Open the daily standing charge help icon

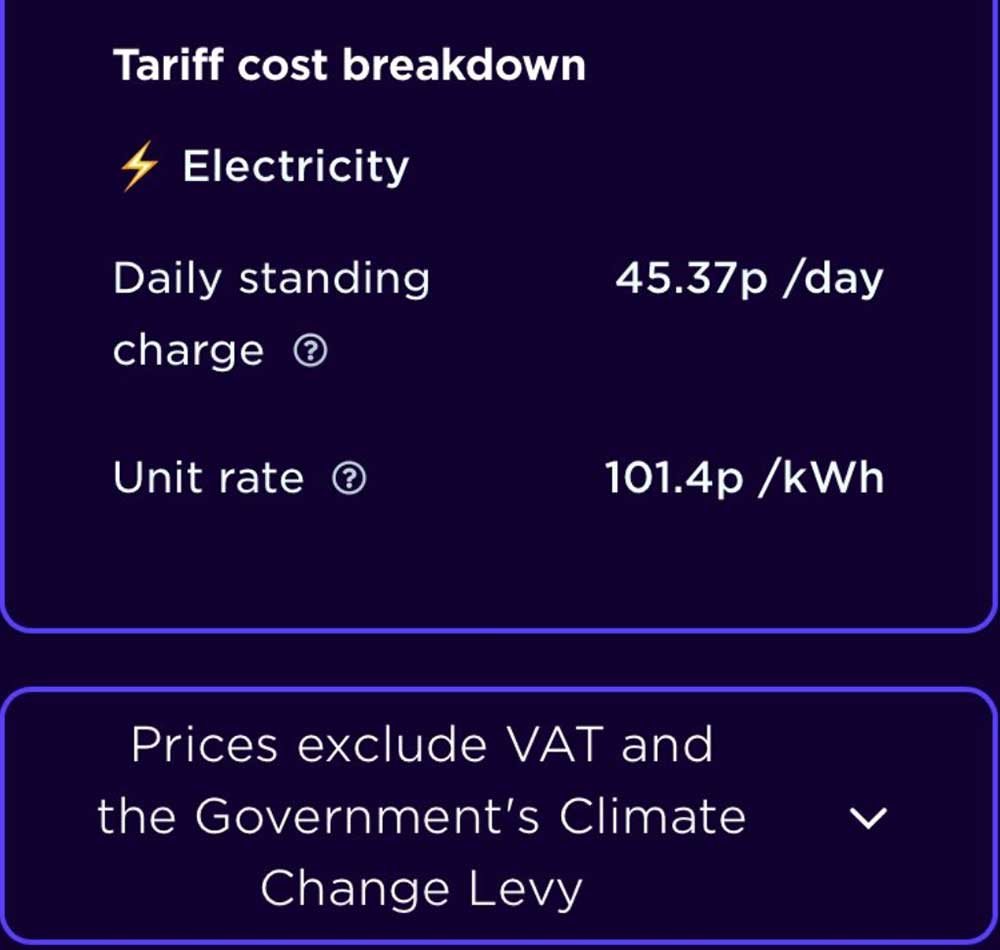[x=311, y=351]
